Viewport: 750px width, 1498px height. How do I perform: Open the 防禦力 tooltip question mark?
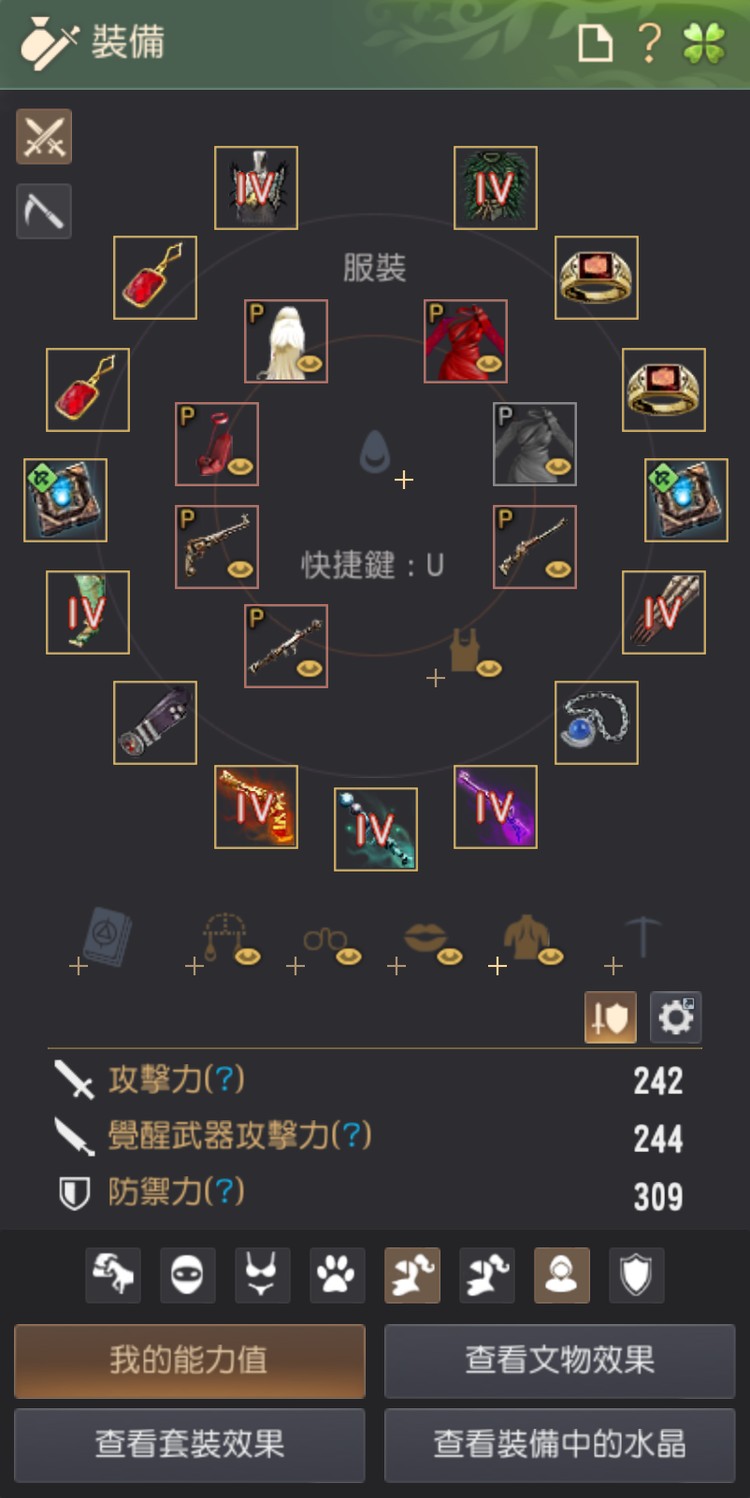click(227, 1193)
